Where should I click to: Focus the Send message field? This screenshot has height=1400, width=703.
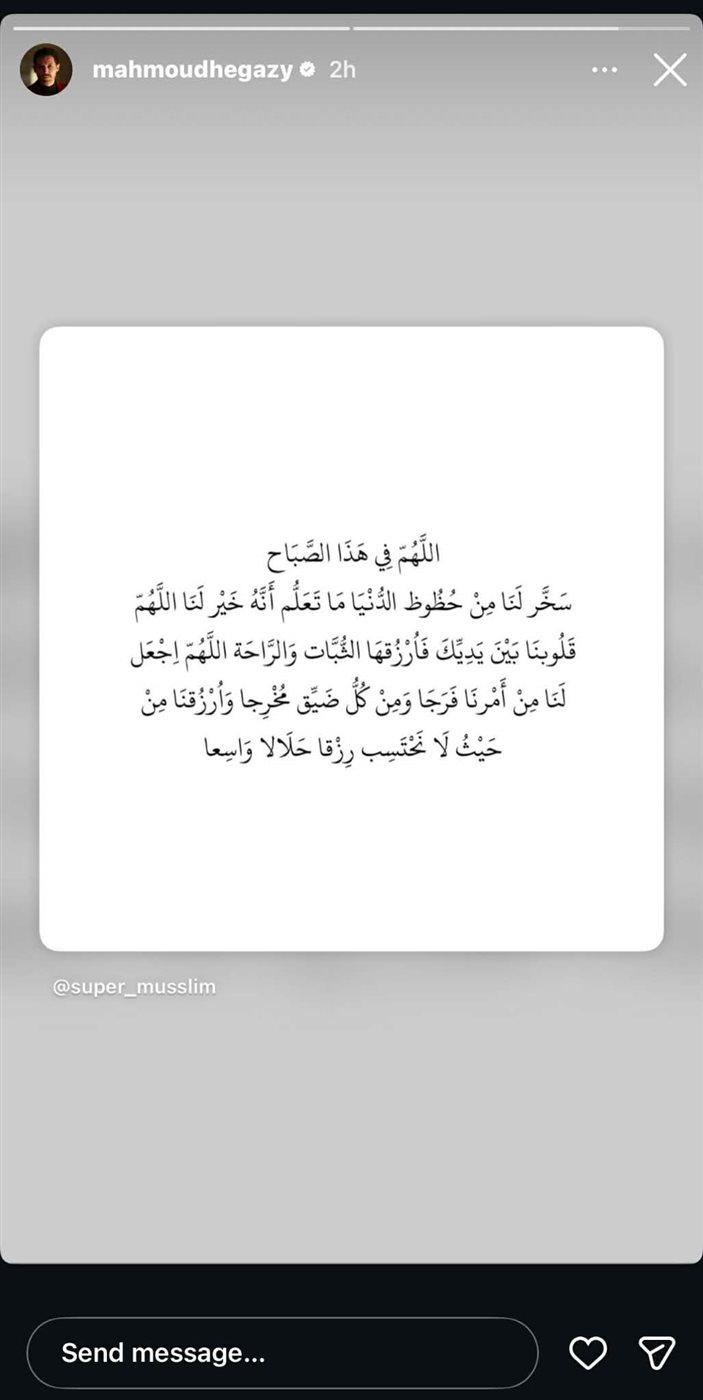click(x=282, y=1353)
